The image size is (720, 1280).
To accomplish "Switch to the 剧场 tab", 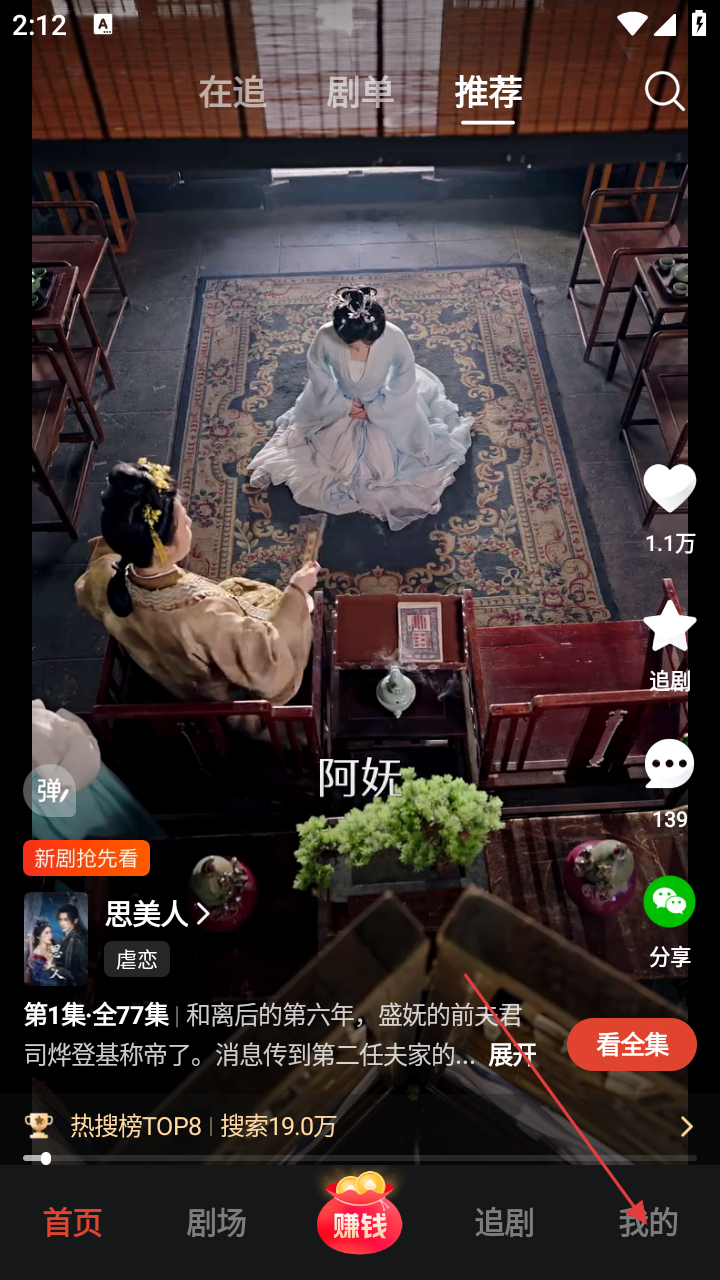I will [216, 1222].
